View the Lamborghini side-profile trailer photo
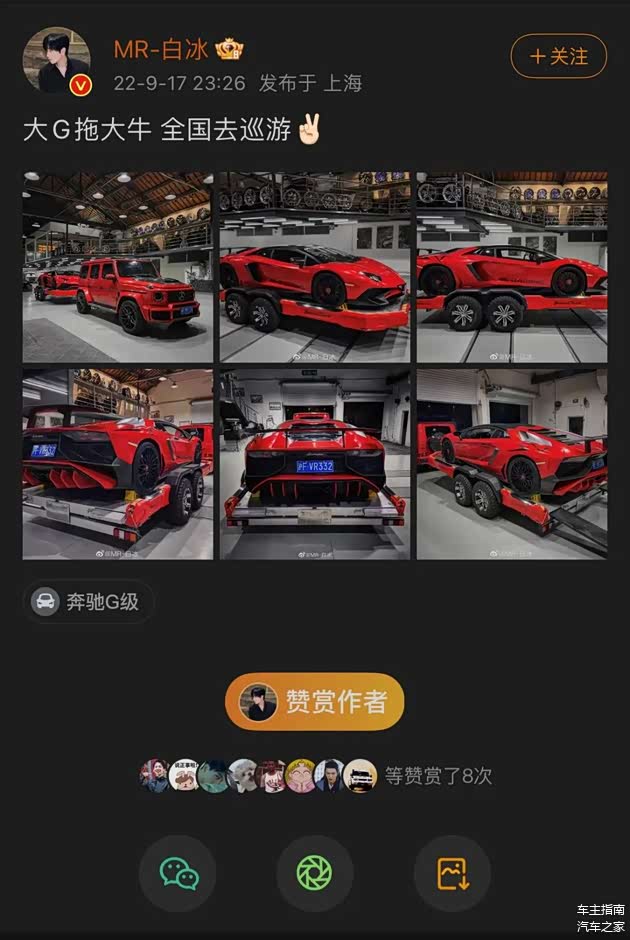 511,267
